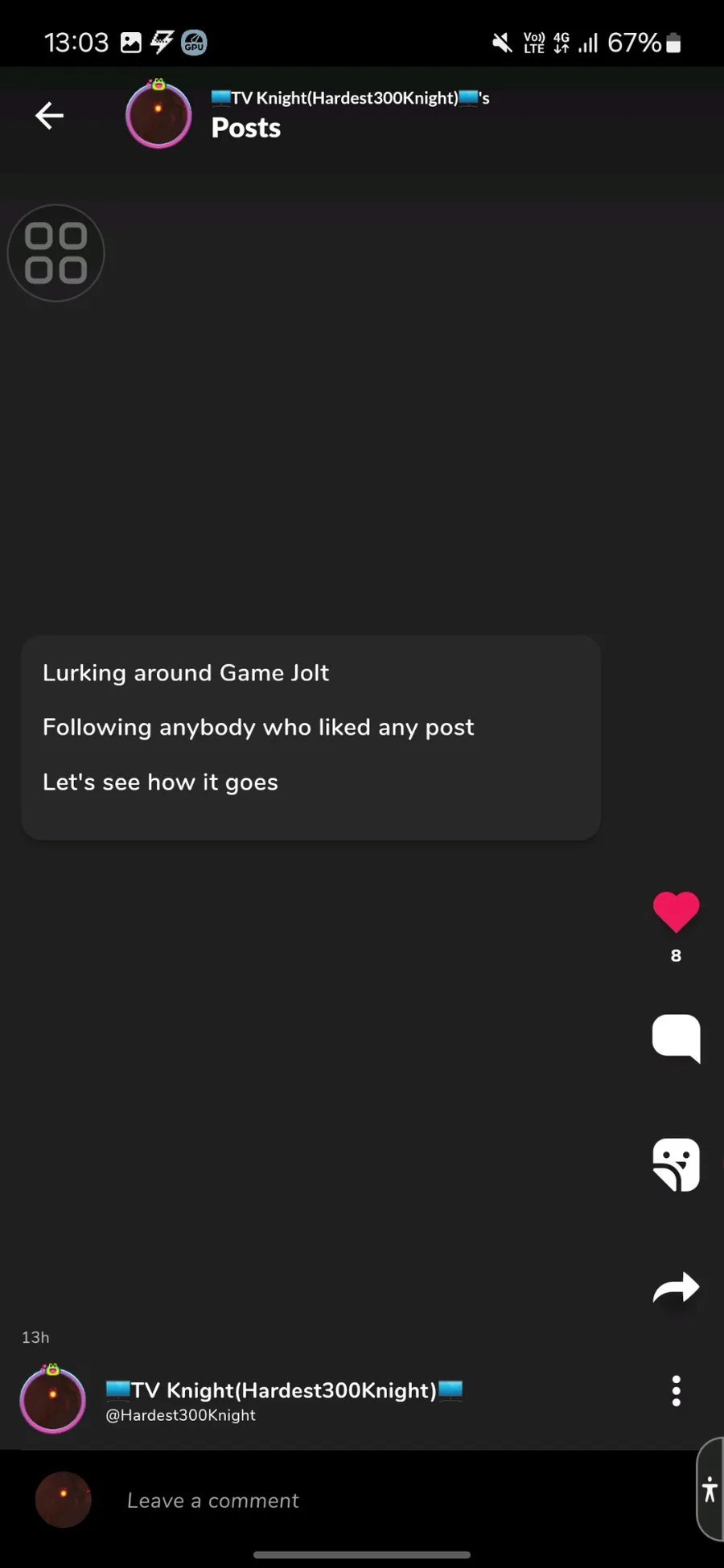The image size is (724, 1568).
Task: Open the @Hardest300Knight author profile
Action: (180, 1414)
